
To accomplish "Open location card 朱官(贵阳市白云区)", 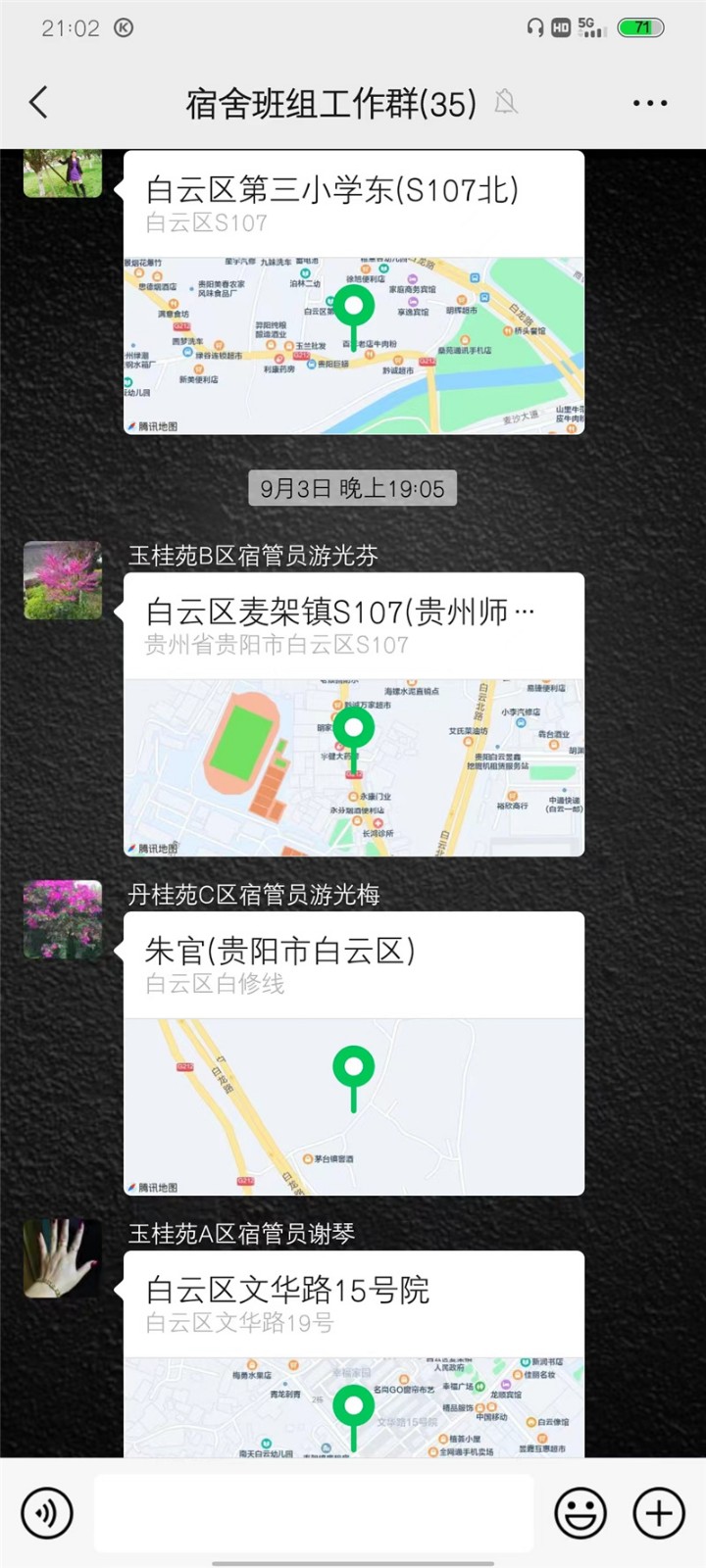I will point(353,1053).
